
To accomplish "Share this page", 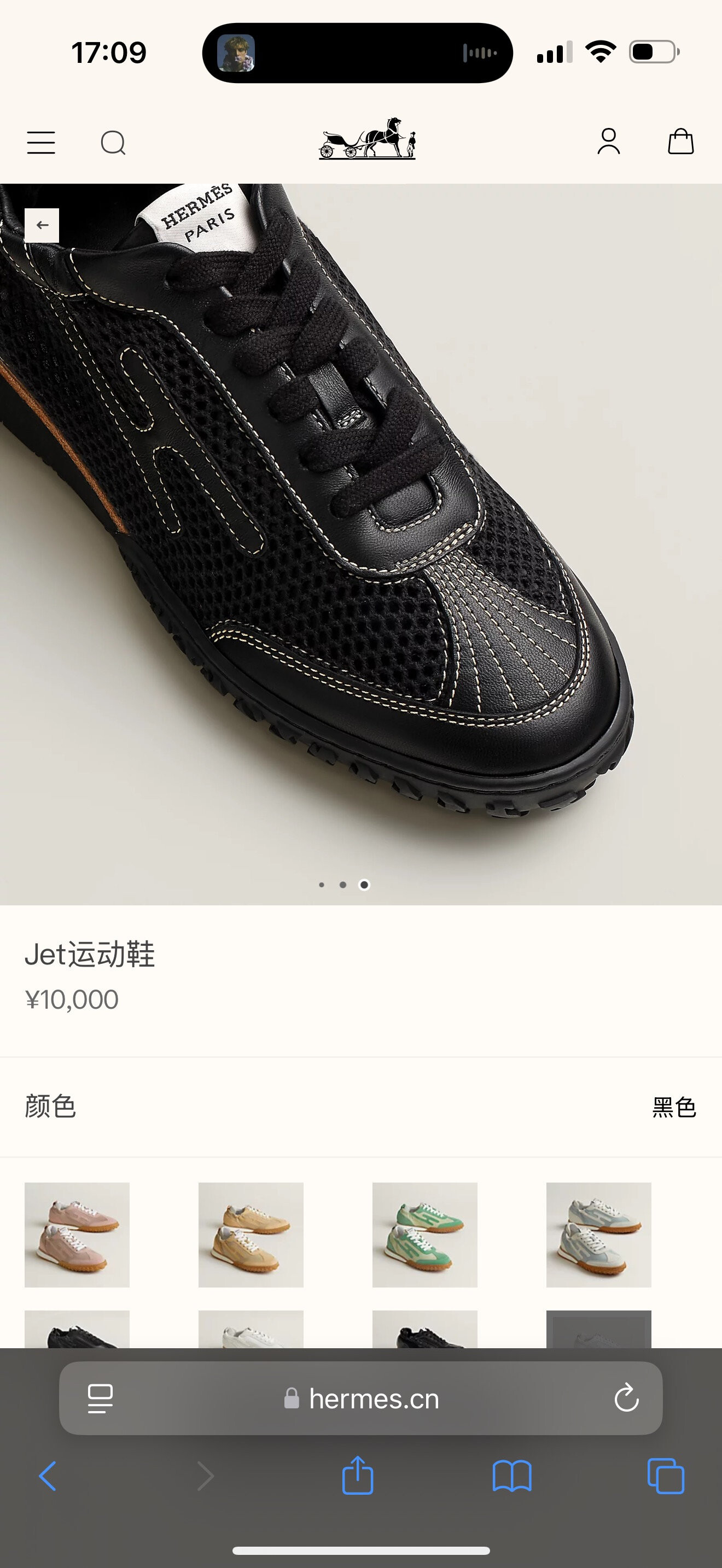I will pos(357,1475).
